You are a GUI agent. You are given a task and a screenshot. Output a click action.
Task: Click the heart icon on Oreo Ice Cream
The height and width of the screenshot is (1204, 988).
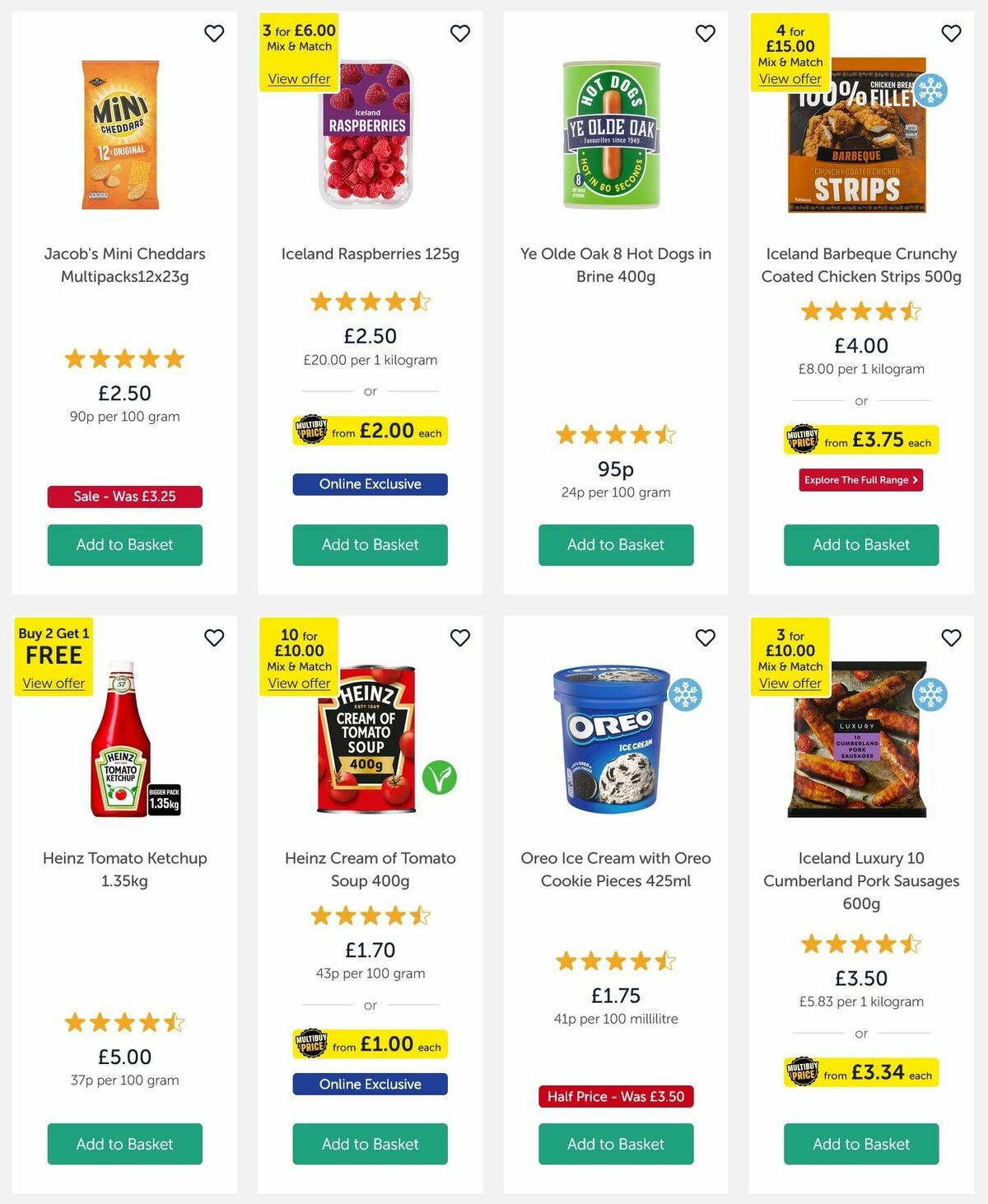[705, 637]
